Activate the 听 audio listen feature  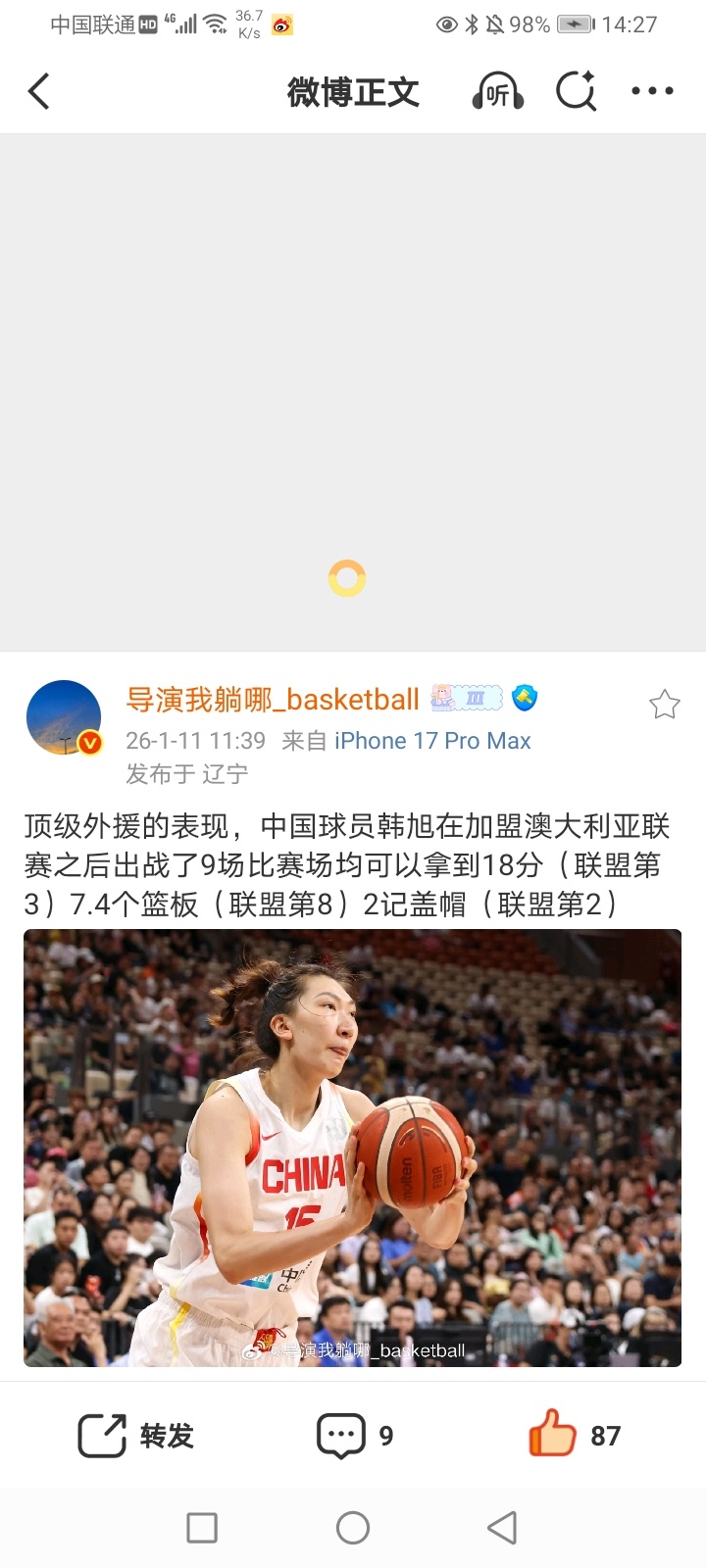497,90
